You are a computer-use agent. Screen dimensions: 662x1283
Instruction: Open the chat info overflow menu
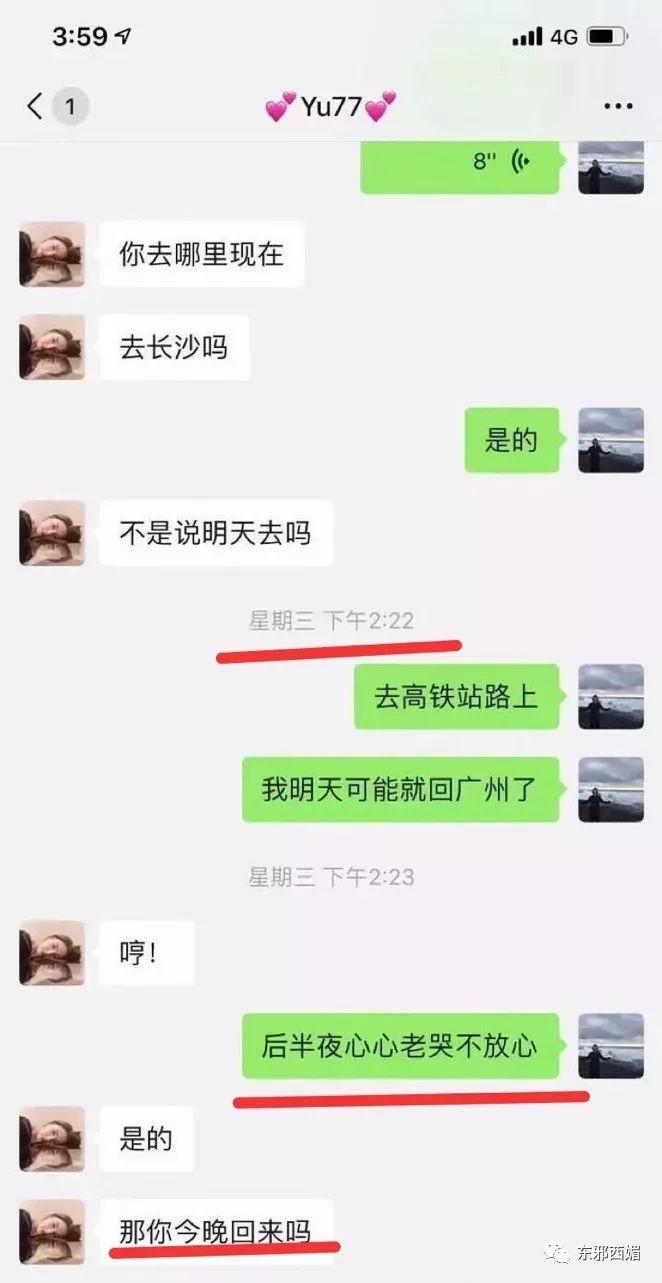pos(620,106)
